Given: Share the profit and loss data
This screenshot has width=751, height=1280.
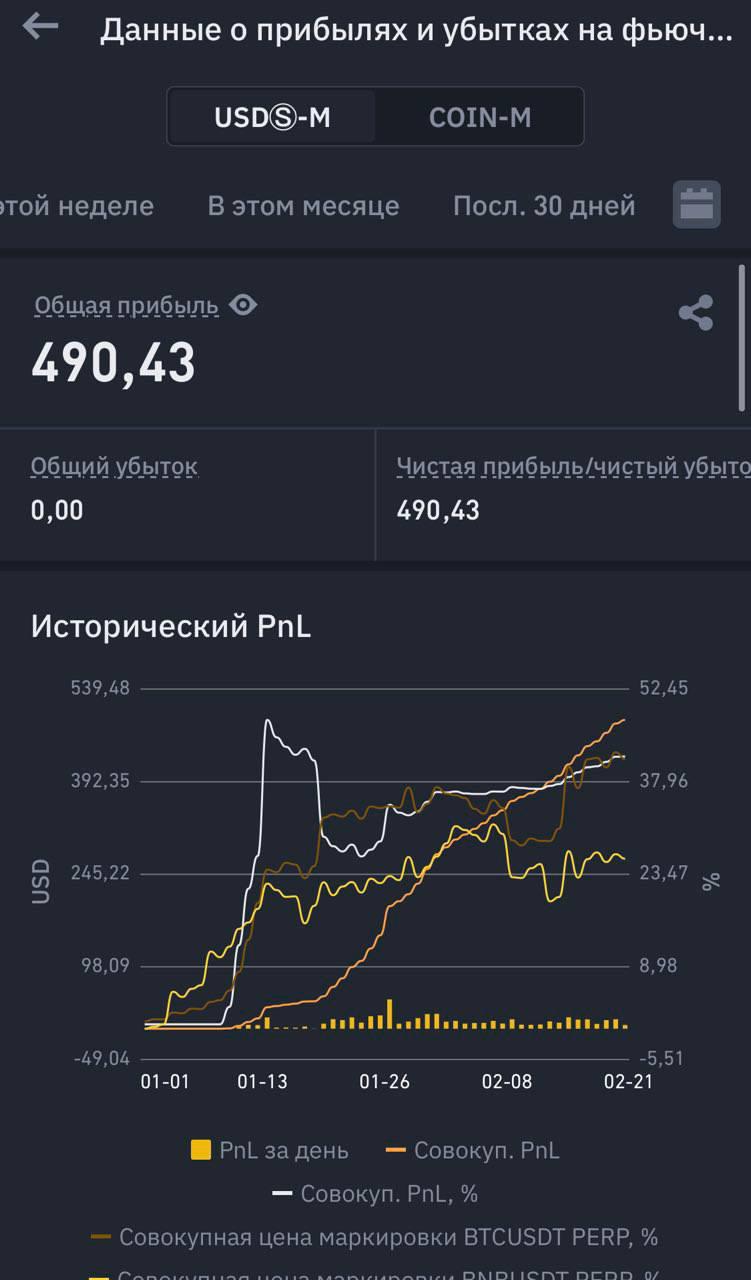Looking at the screenshot, I should (x=696, y=313).
